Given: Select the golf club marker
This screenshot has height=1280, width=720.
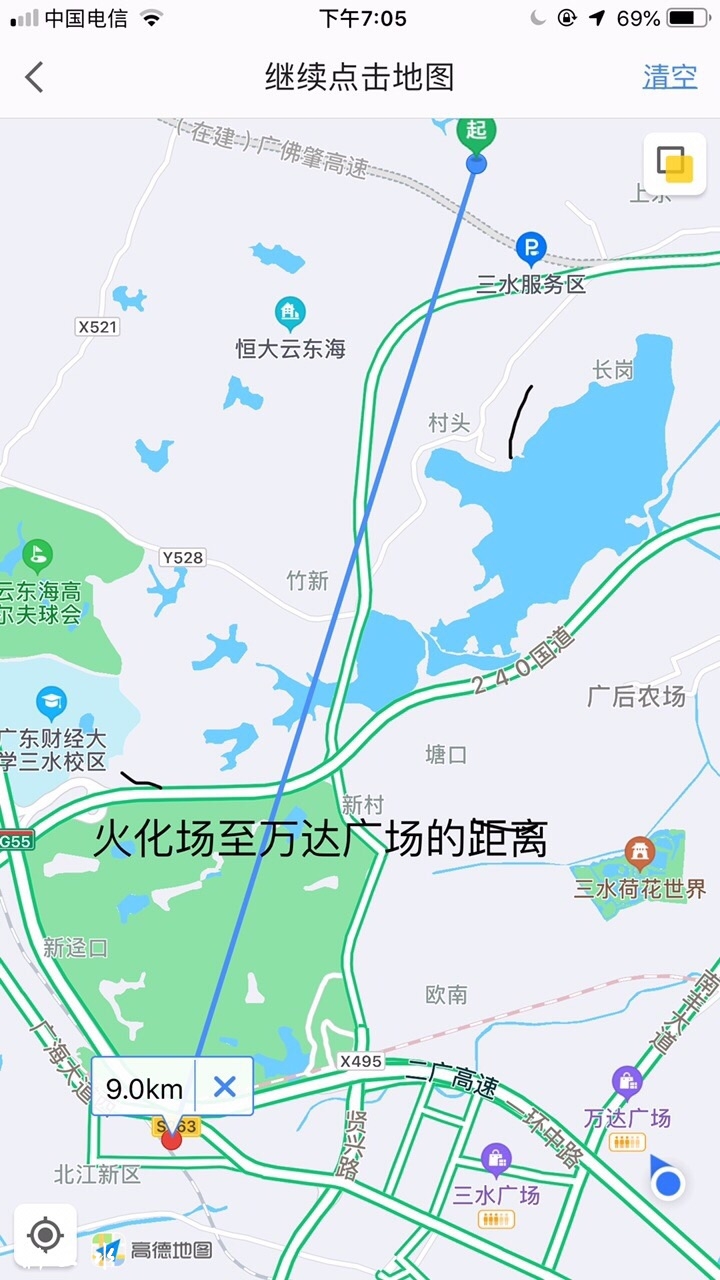Looking at the screenshot, I should tap(37, 555).
